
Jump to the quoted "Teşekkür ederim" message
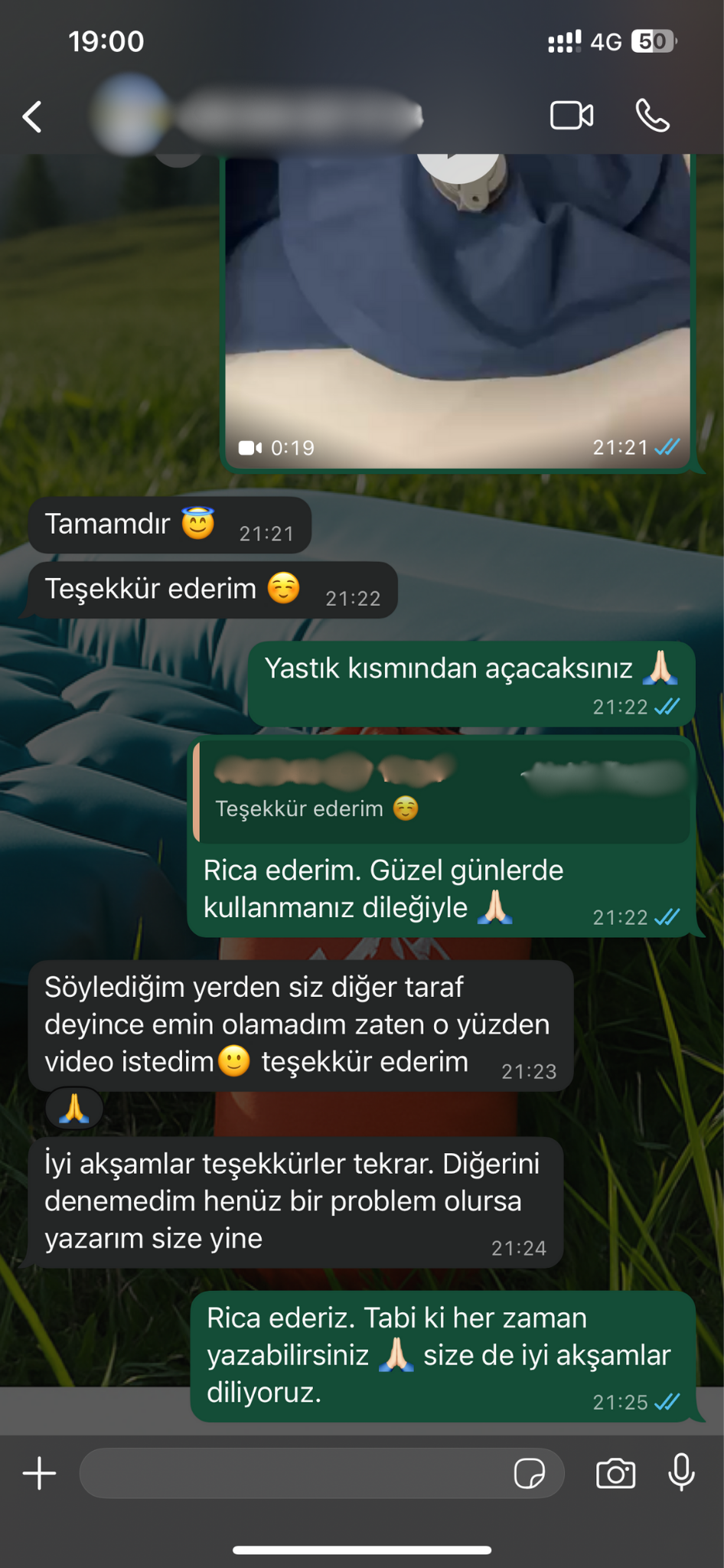pos(442,792)
